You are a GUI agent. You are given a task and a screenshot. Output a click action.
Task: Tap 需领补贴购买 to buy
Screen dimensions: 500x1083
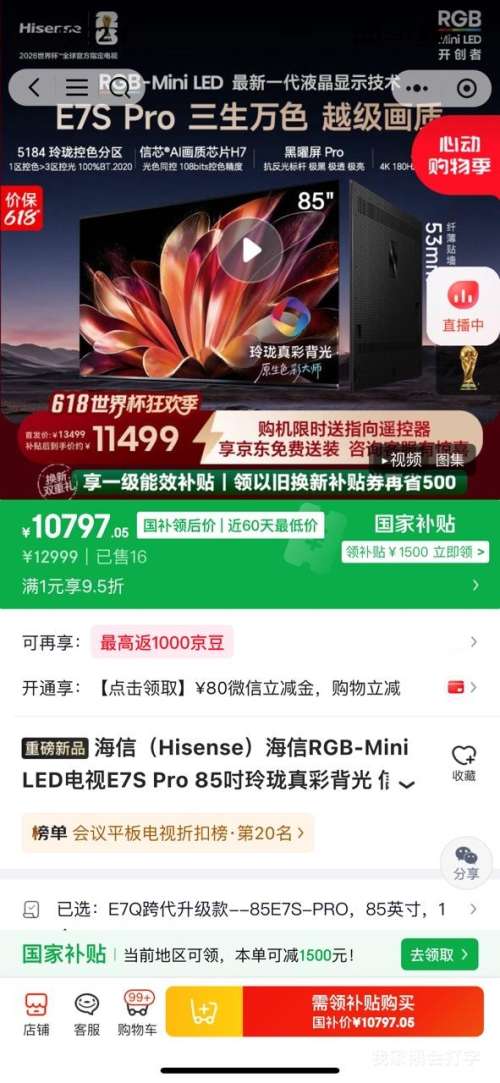pos(363,1012)
